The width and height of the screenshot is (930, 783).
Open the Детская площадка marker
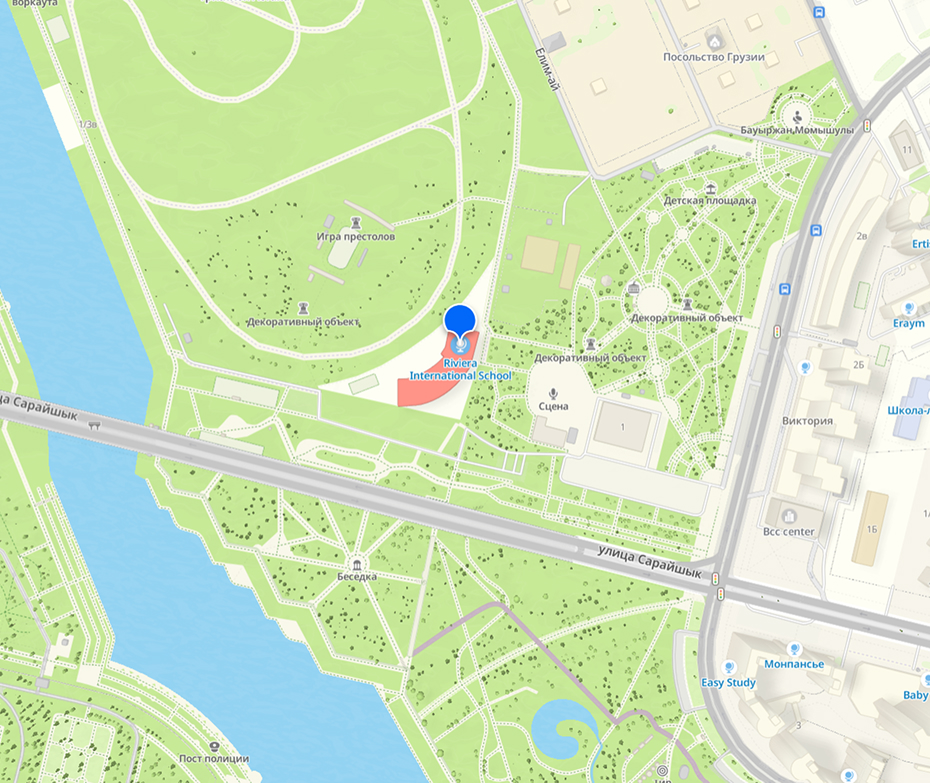pyautogui.click(x=710, y=186)
